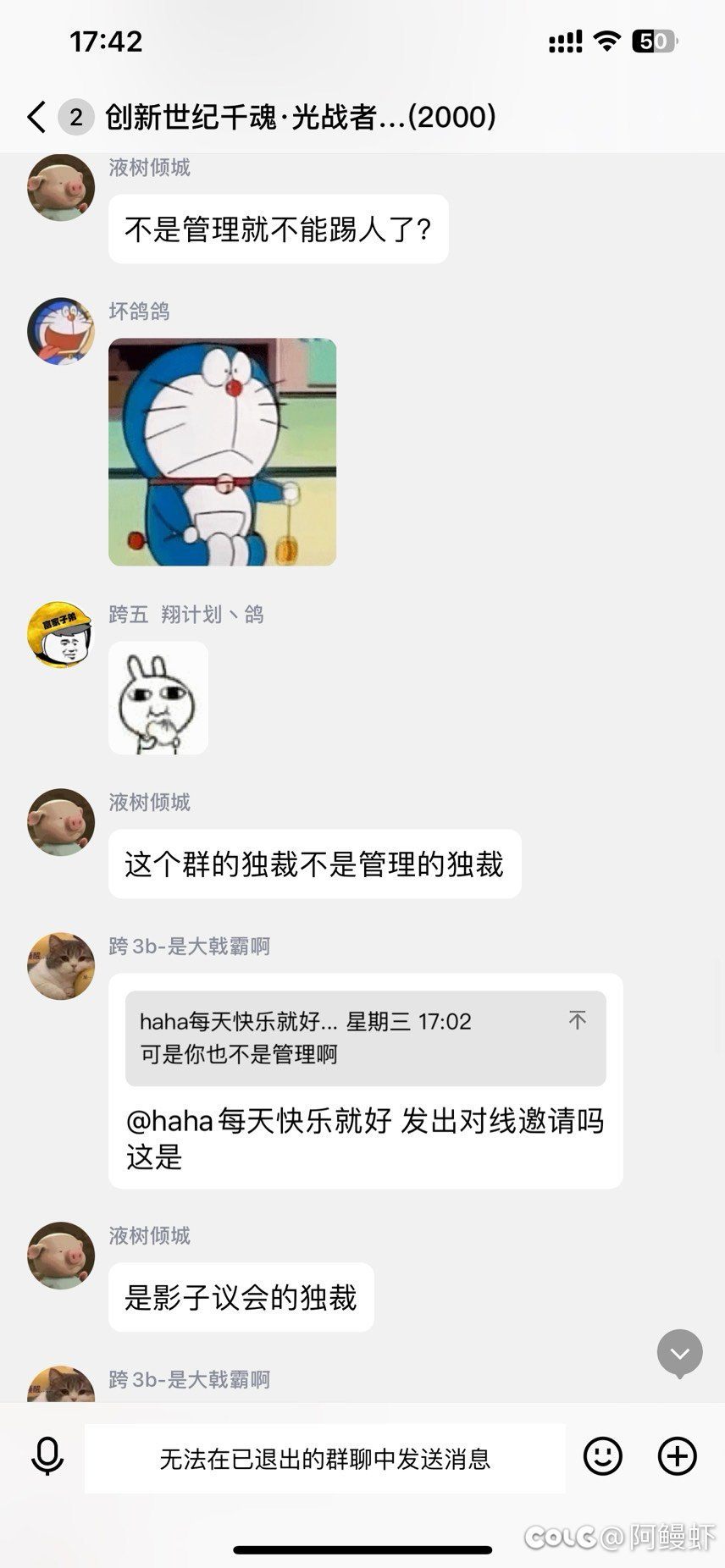
Task: Jump to the quoted message 可是你也不是管理啊
Action: click(366, 1038)
